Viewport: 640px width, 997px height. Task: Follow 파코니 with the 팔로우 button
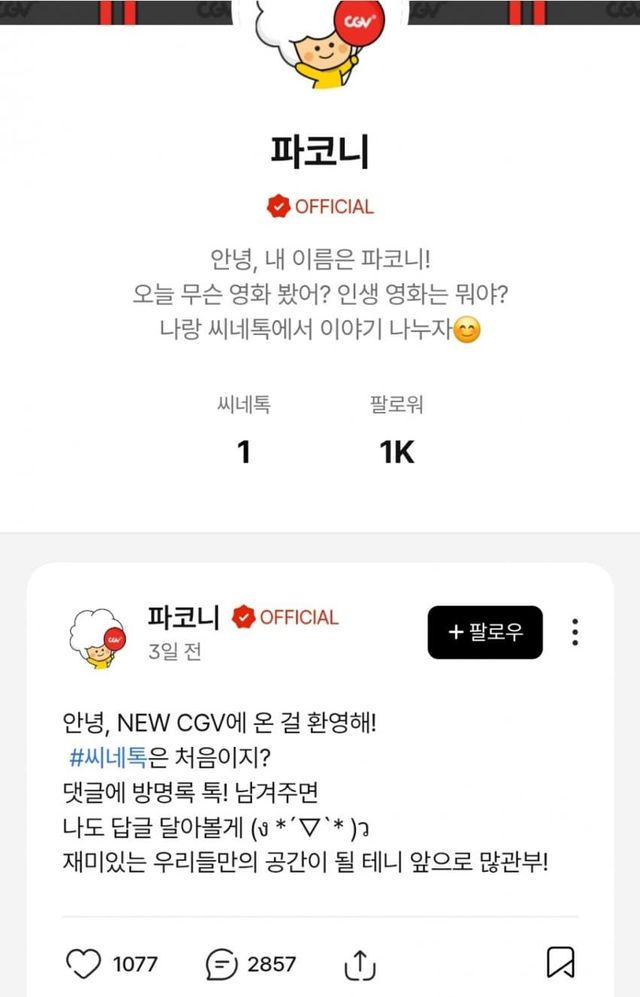pyautogui.click(x=485, y=632)
